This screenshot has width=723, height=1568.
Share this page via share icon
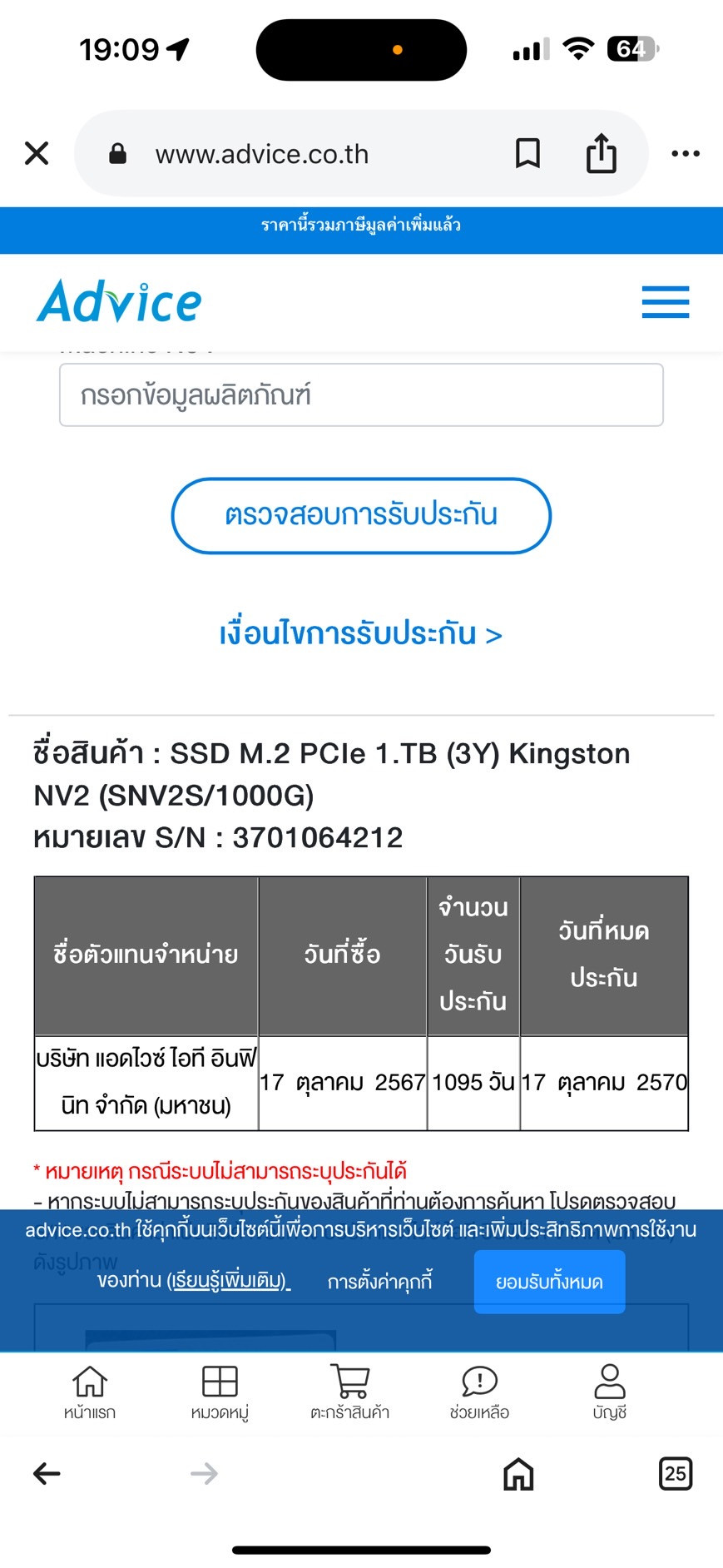coord(602,152)
